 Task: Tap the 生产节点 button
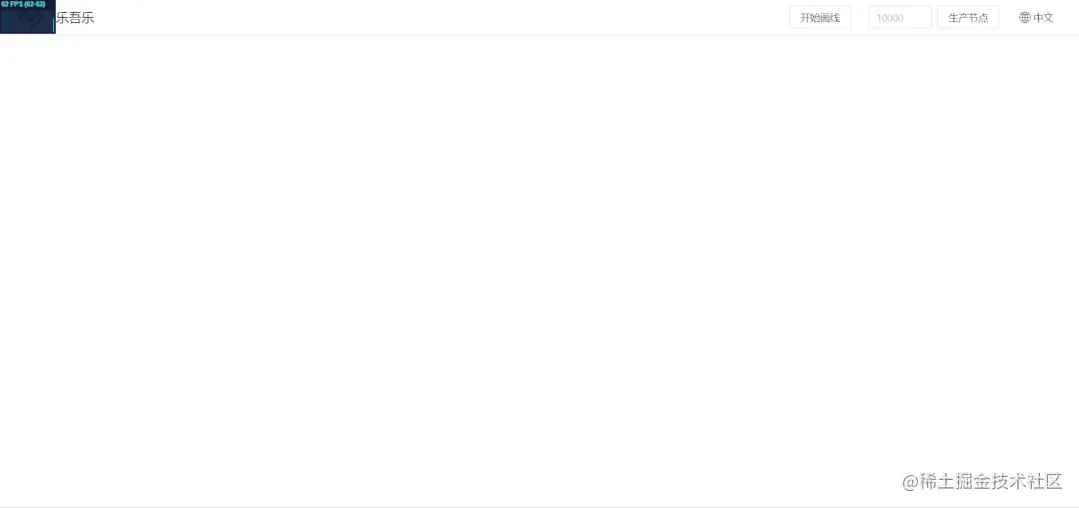tap(967, 18)
